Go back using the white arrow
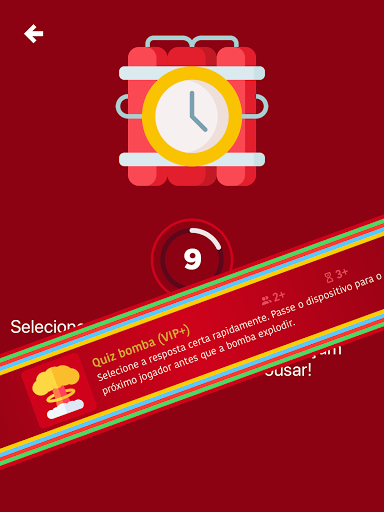This screenshot has height=512, width=384. [34, 33]
